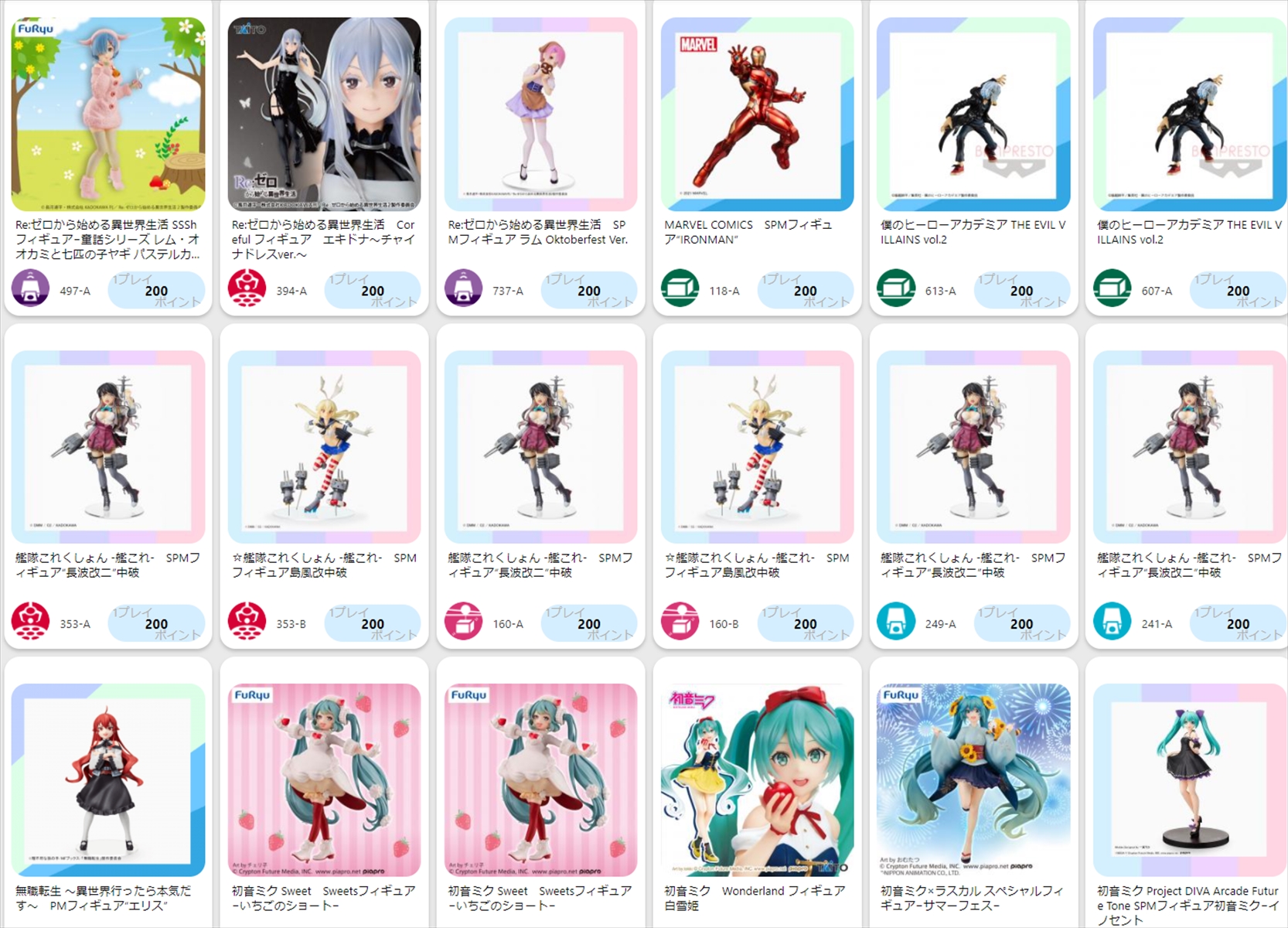1288x928 pixels.
Task: Open the Mushoku Tensei Eris figure card
Action: (108, 781)
